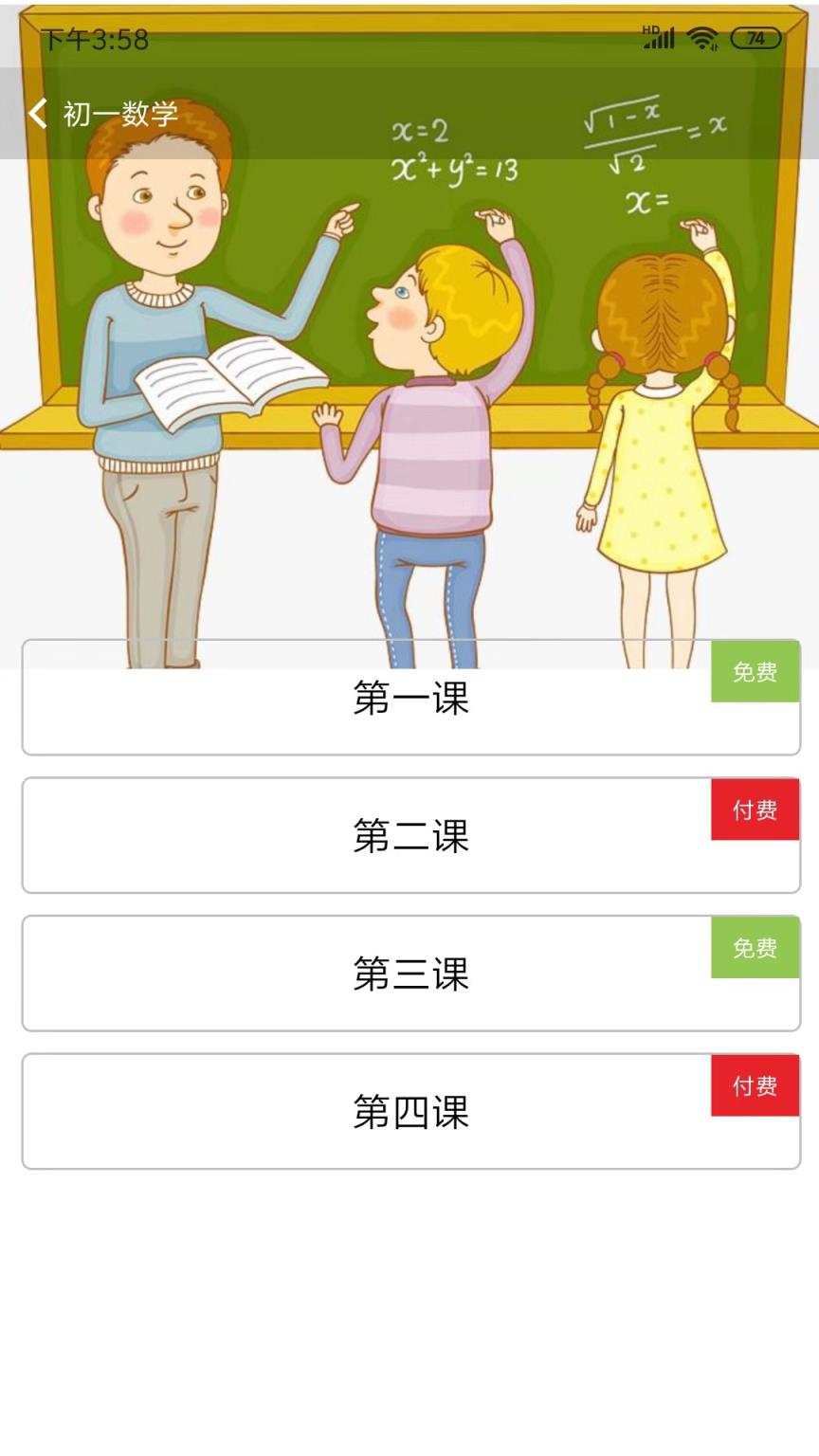
Task: Expand the 第一课 lesson card
Action: pos(409,699)
